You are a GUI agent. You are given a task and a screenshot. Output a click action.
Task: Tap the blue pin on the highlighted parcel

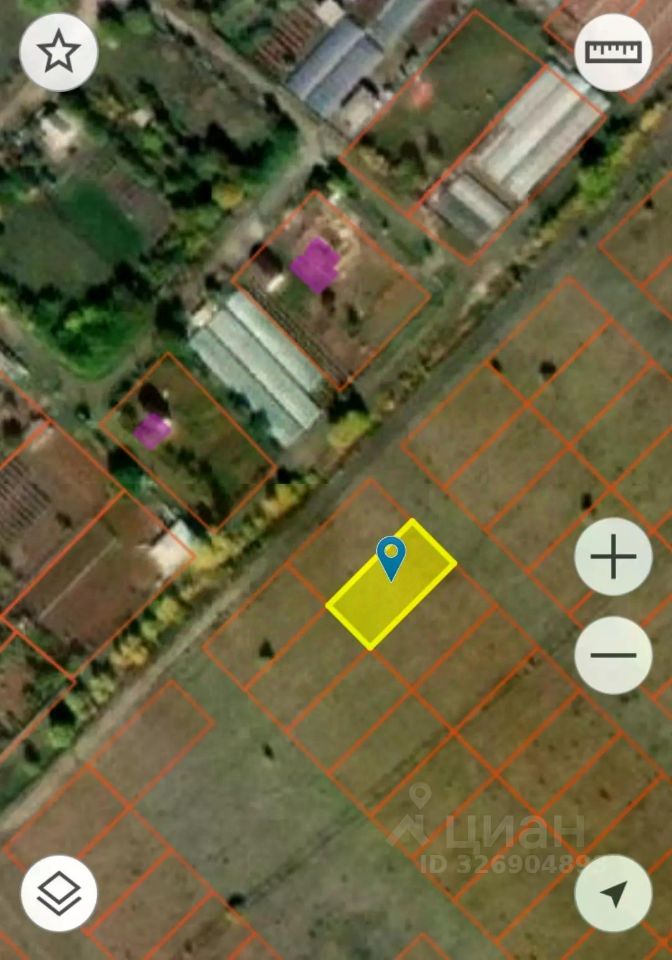[x=390, y=555]
